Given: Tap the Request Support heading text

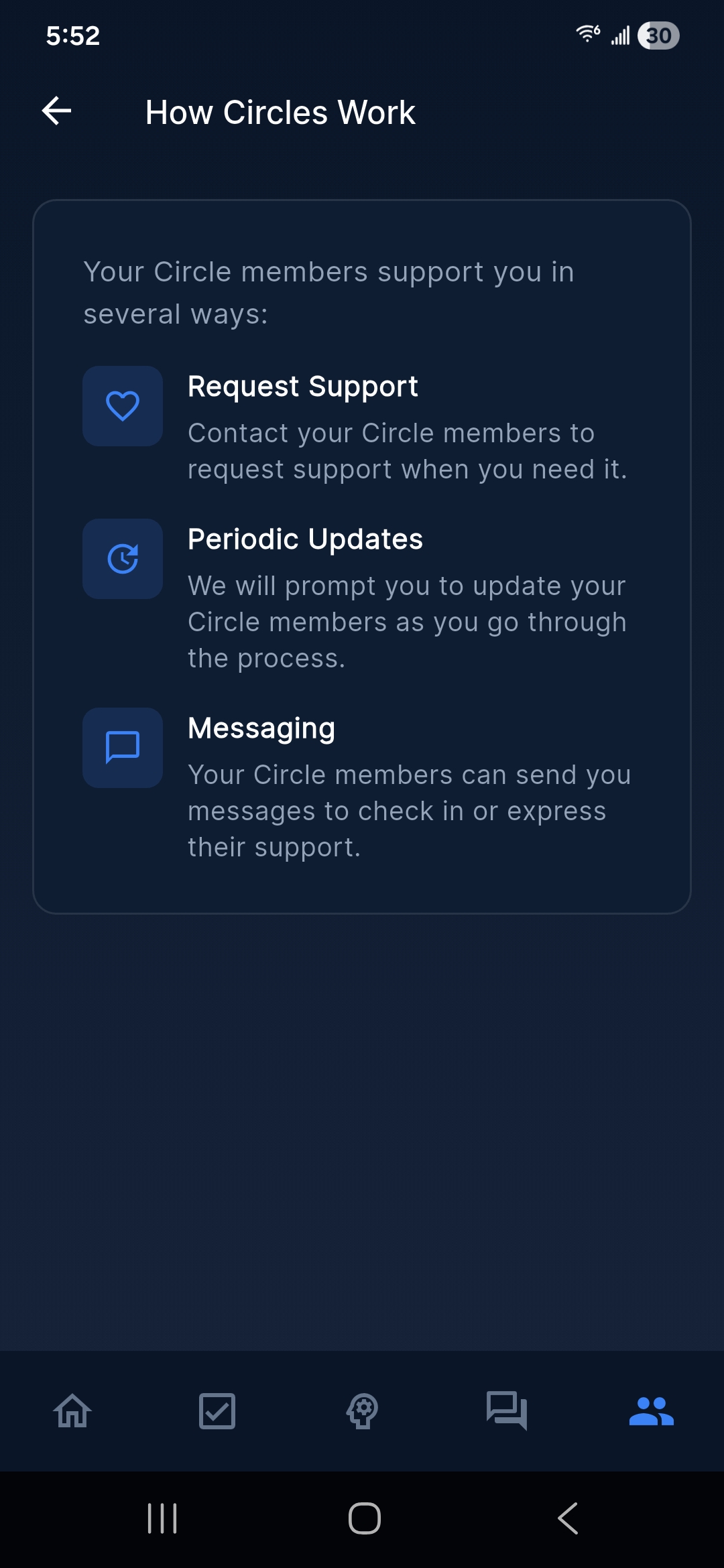Looking at the screenshot, I should 302,387.
